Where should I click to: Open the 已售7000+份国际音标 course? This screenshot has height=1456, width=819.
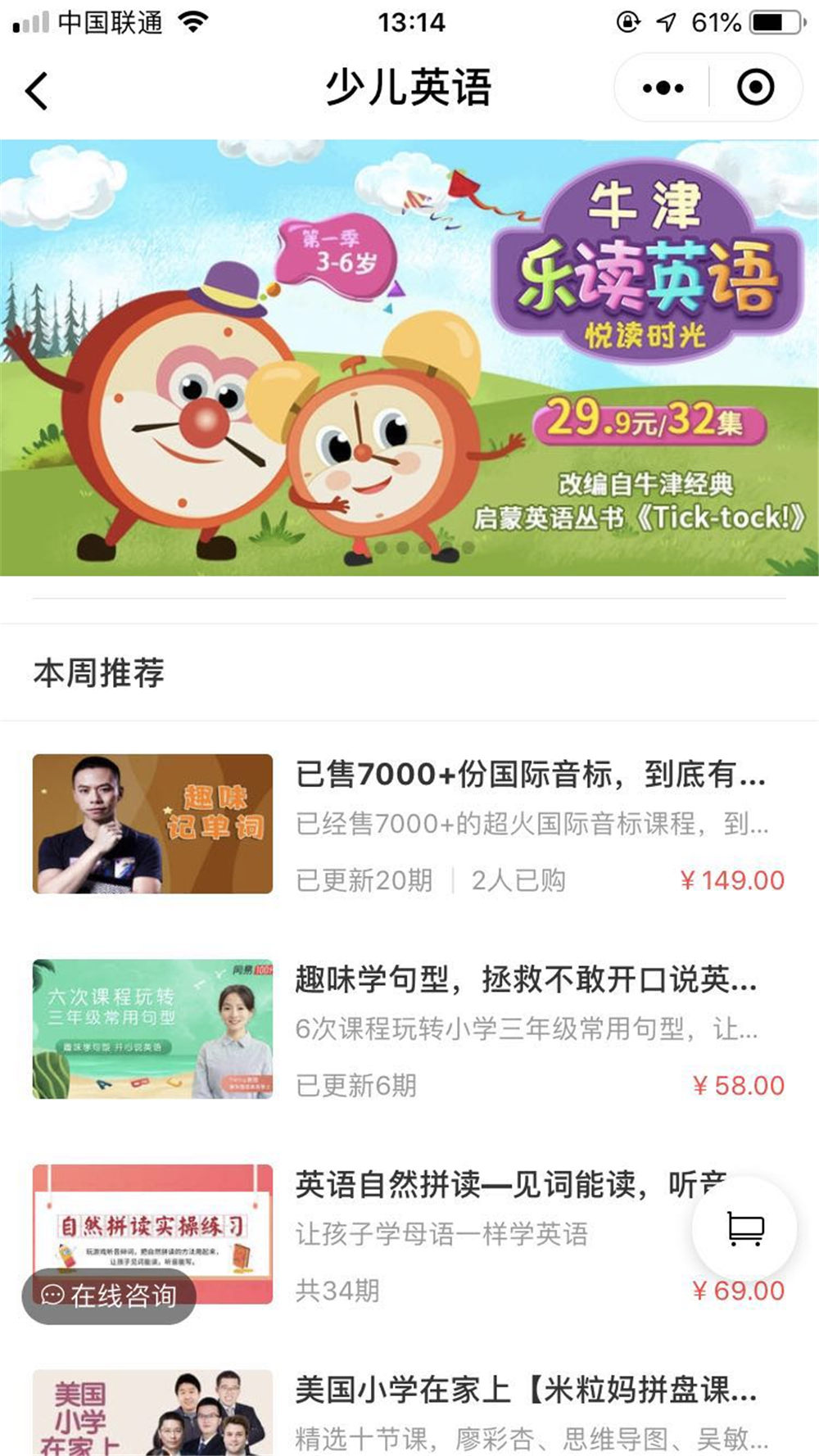(531, 775)
